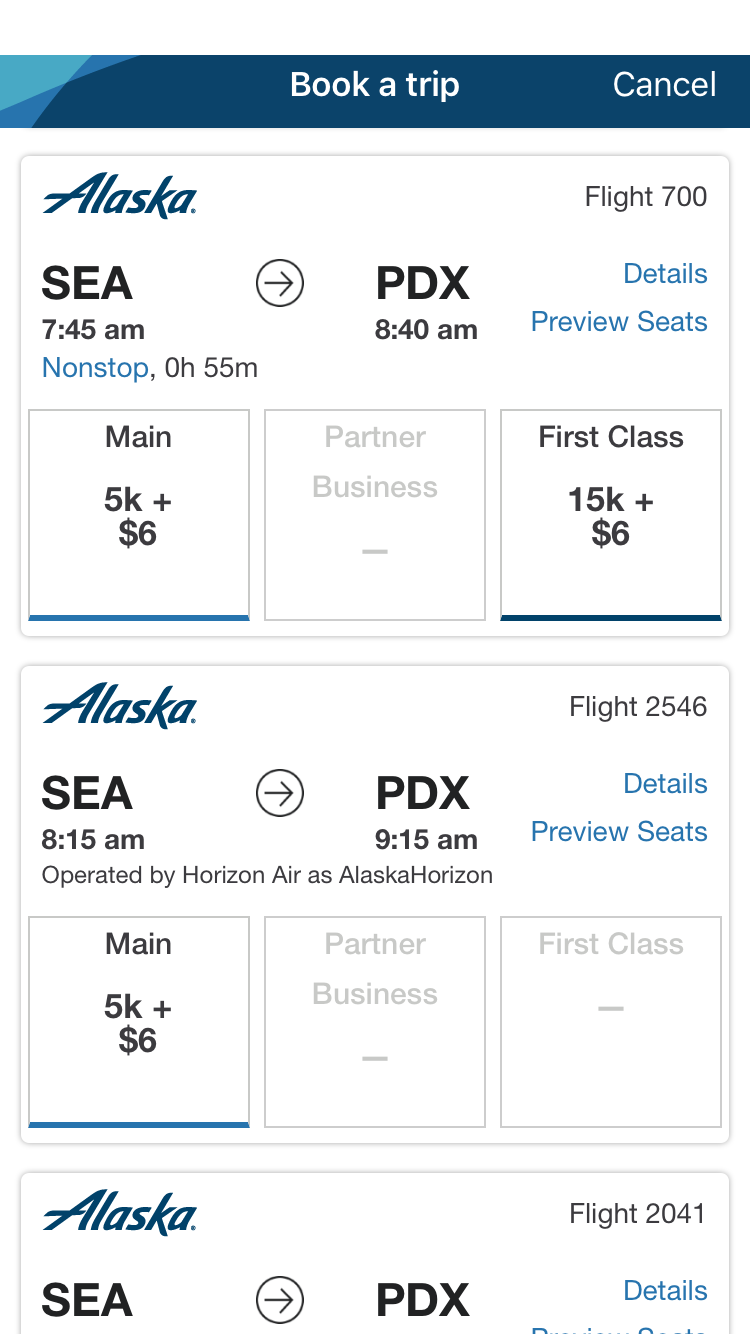Show Details for Flight 2041
Viewport: 750px width, 1334px height.
click(665, 1291)
